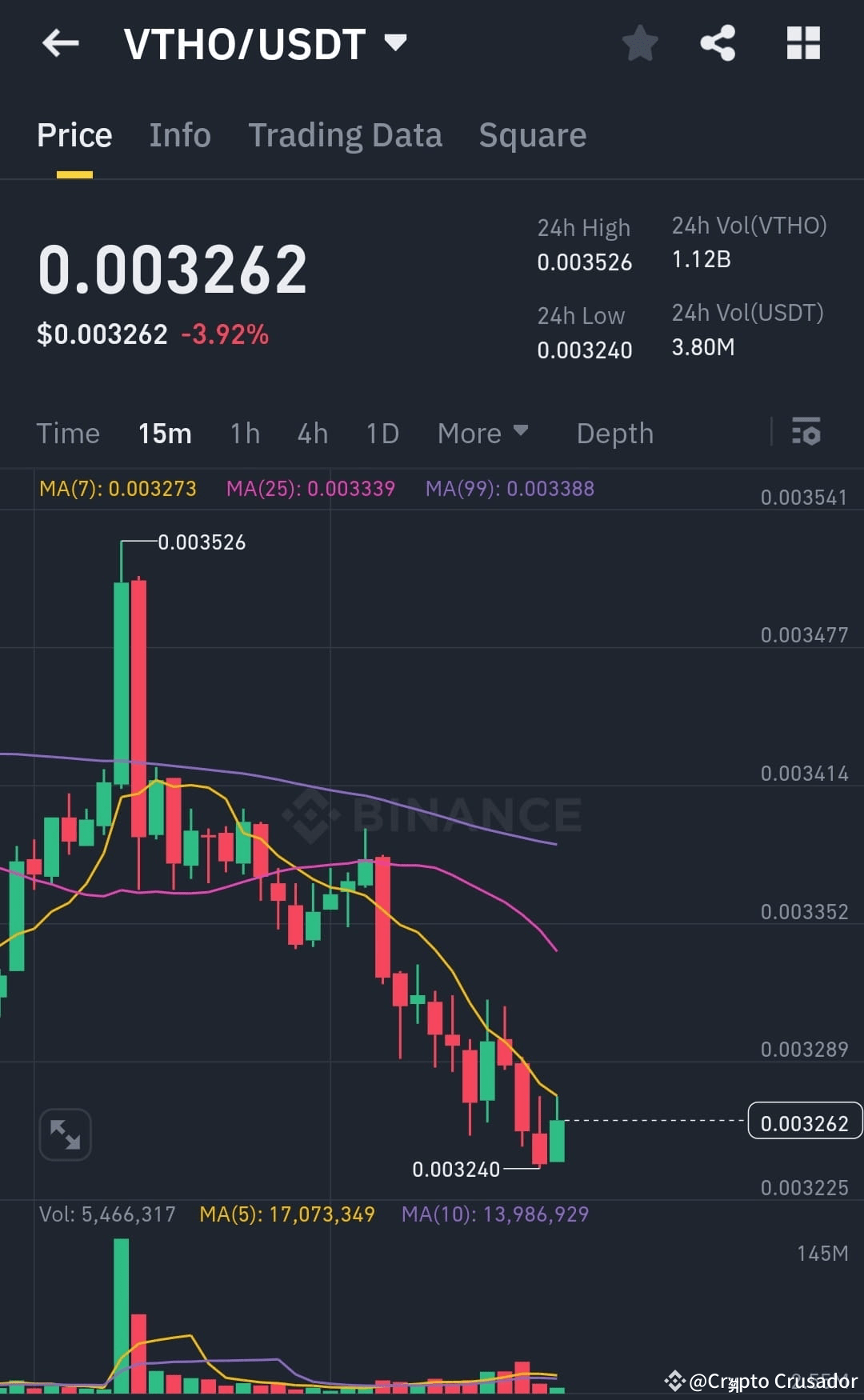Select the MA(7) indicator label
The image size is (864, 1400).
click(118, 488)
